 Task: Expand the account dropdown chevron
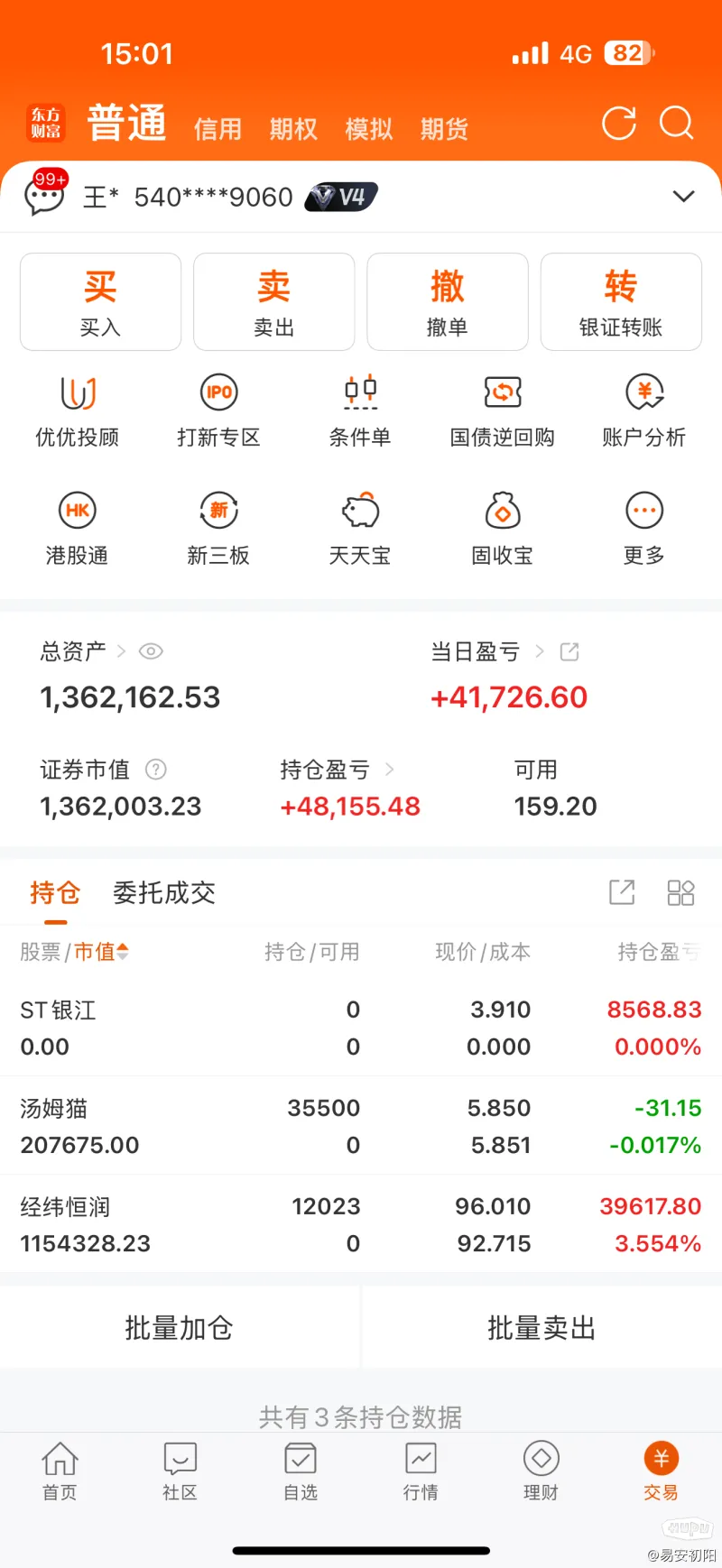(684, 197)
